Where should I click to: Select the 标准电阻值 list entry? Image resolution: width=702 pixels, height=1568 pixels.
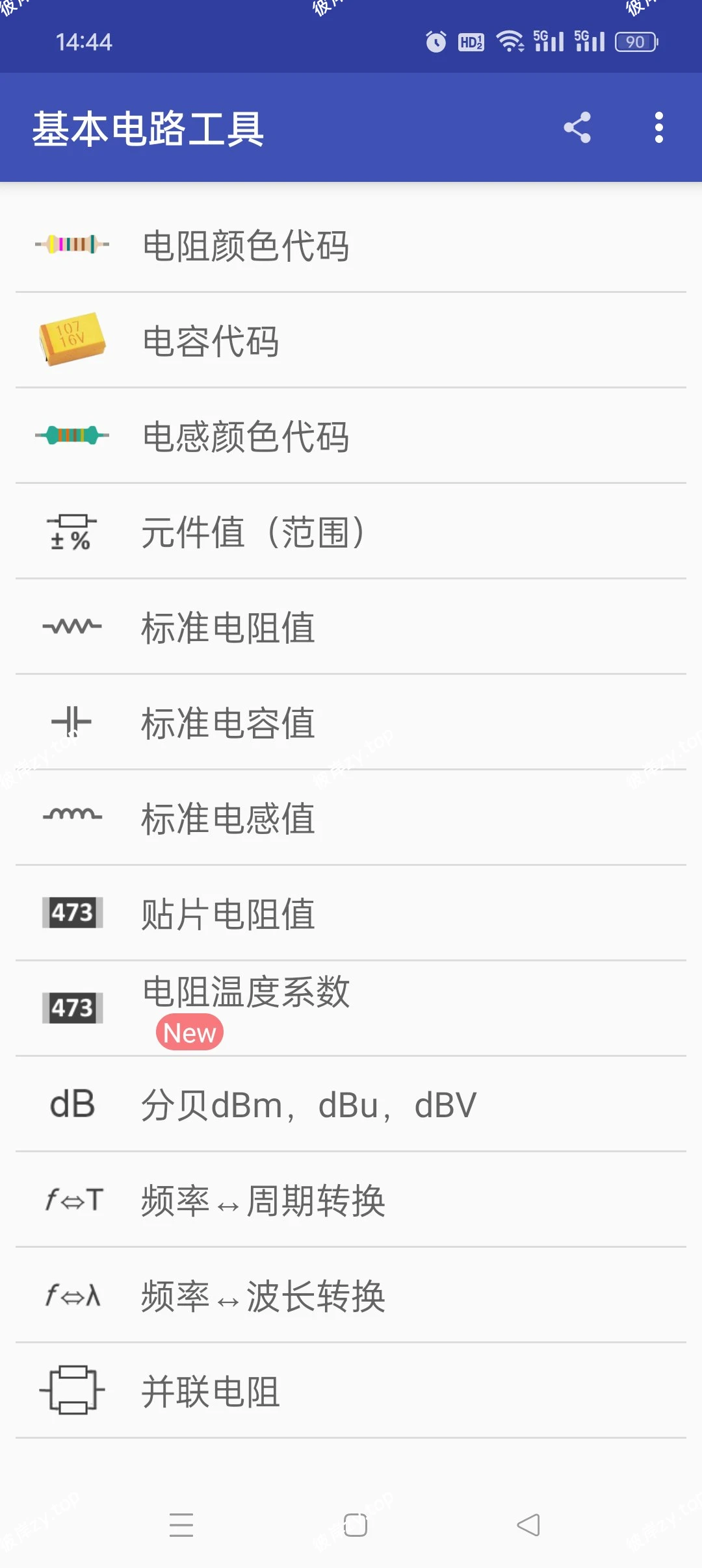227,627
